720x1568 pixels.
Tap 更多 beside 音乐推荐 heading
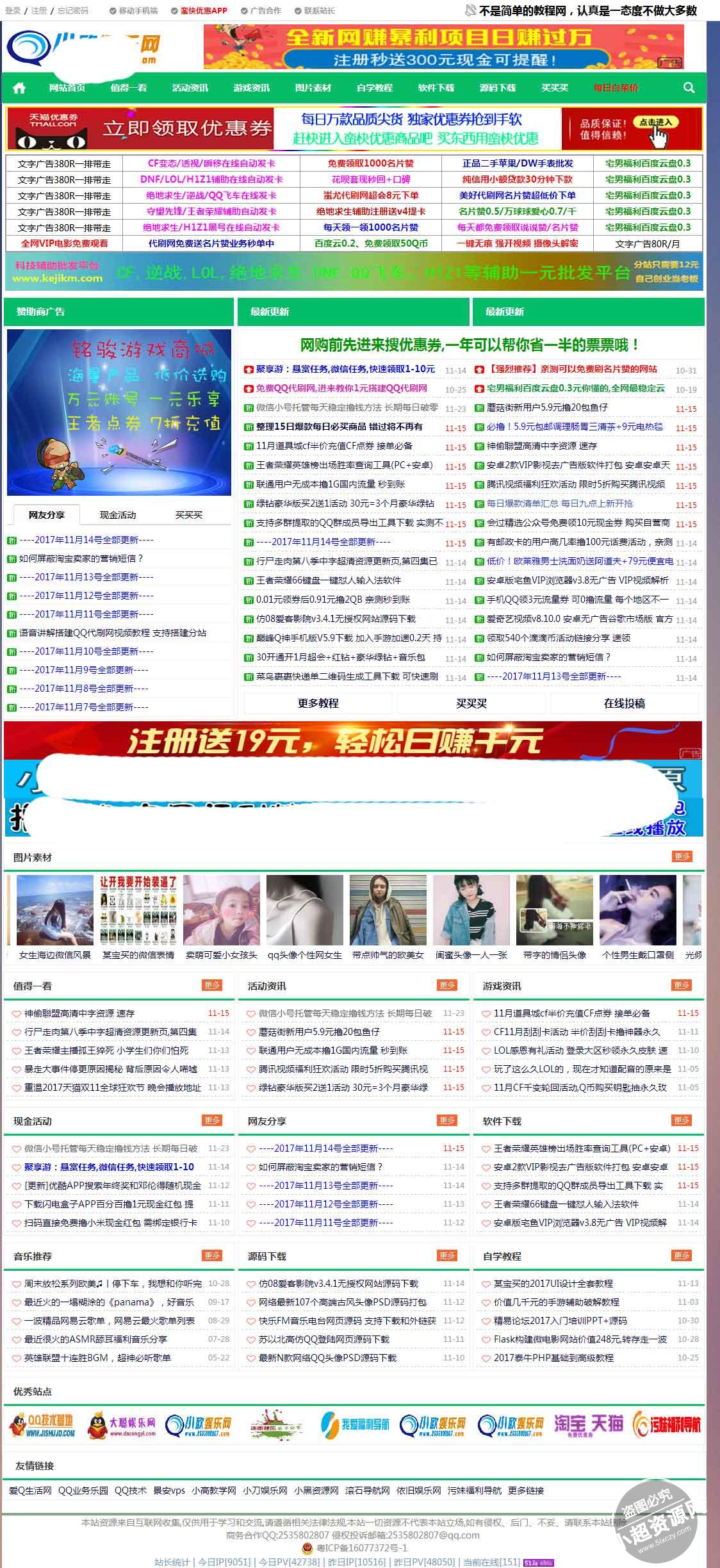pyautogui.click(x=212, y=1255)
